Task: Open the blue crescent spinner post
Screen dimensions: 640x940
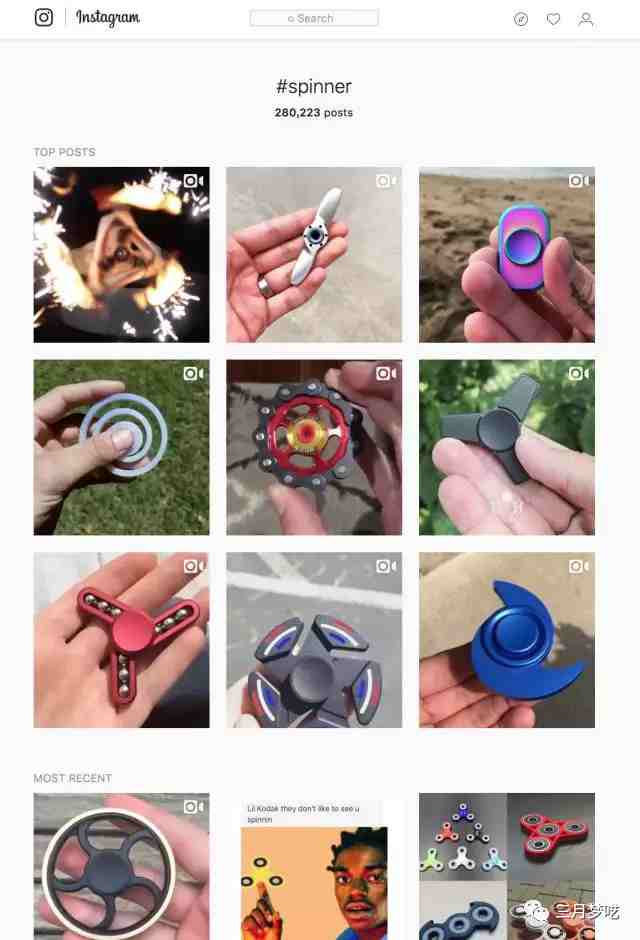Action: 507,640
